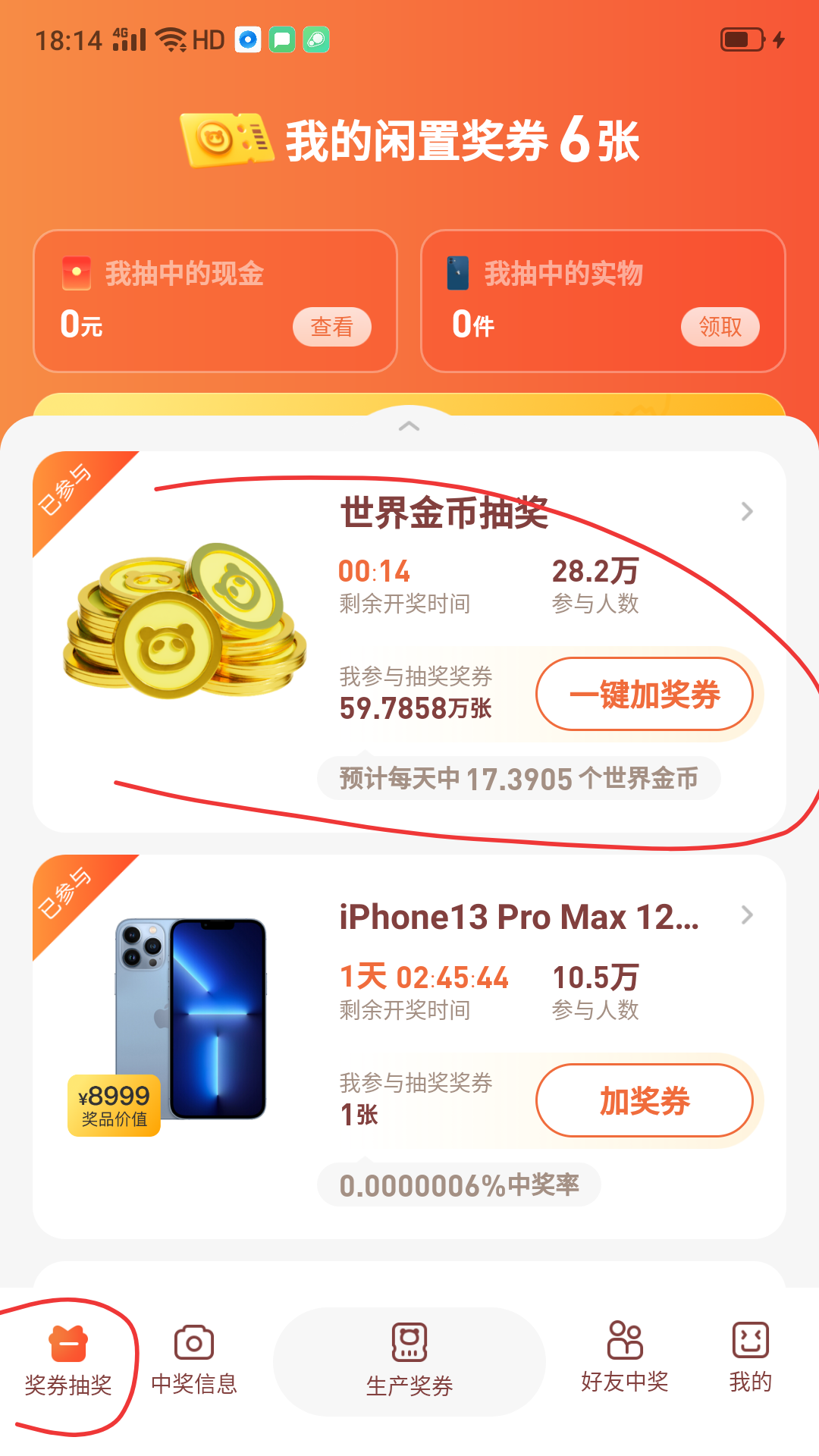Open the 世界金币抽奖 details chevron
The image size is (819, 1456).
[747, 512]
